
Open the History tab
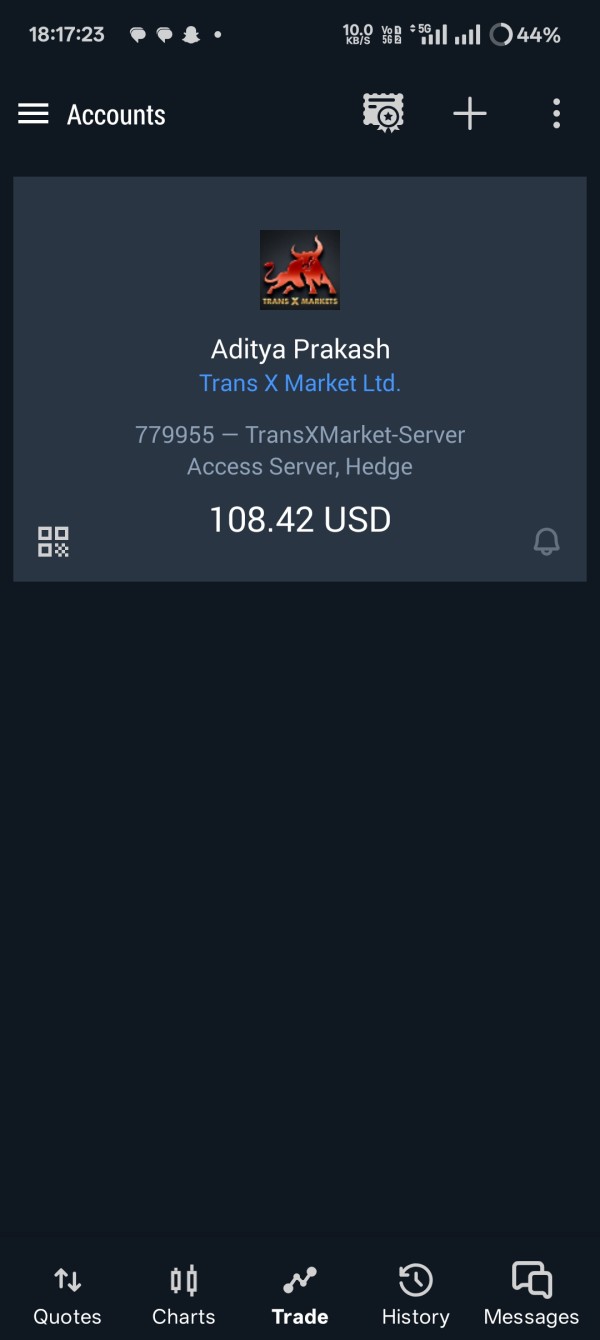pyautogui.click(x=415, y=1294)
